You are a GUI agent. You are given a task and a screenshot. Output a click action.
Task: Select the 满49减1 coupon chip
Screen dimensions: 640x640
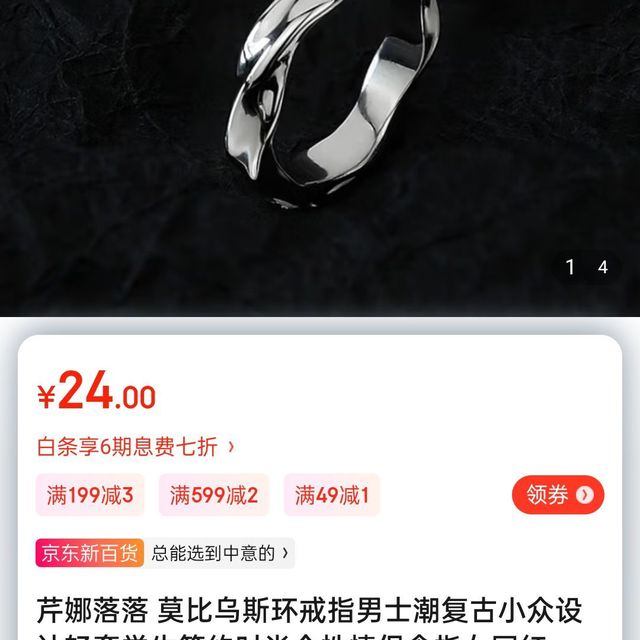pyautogui.click(x=331, y=494)
